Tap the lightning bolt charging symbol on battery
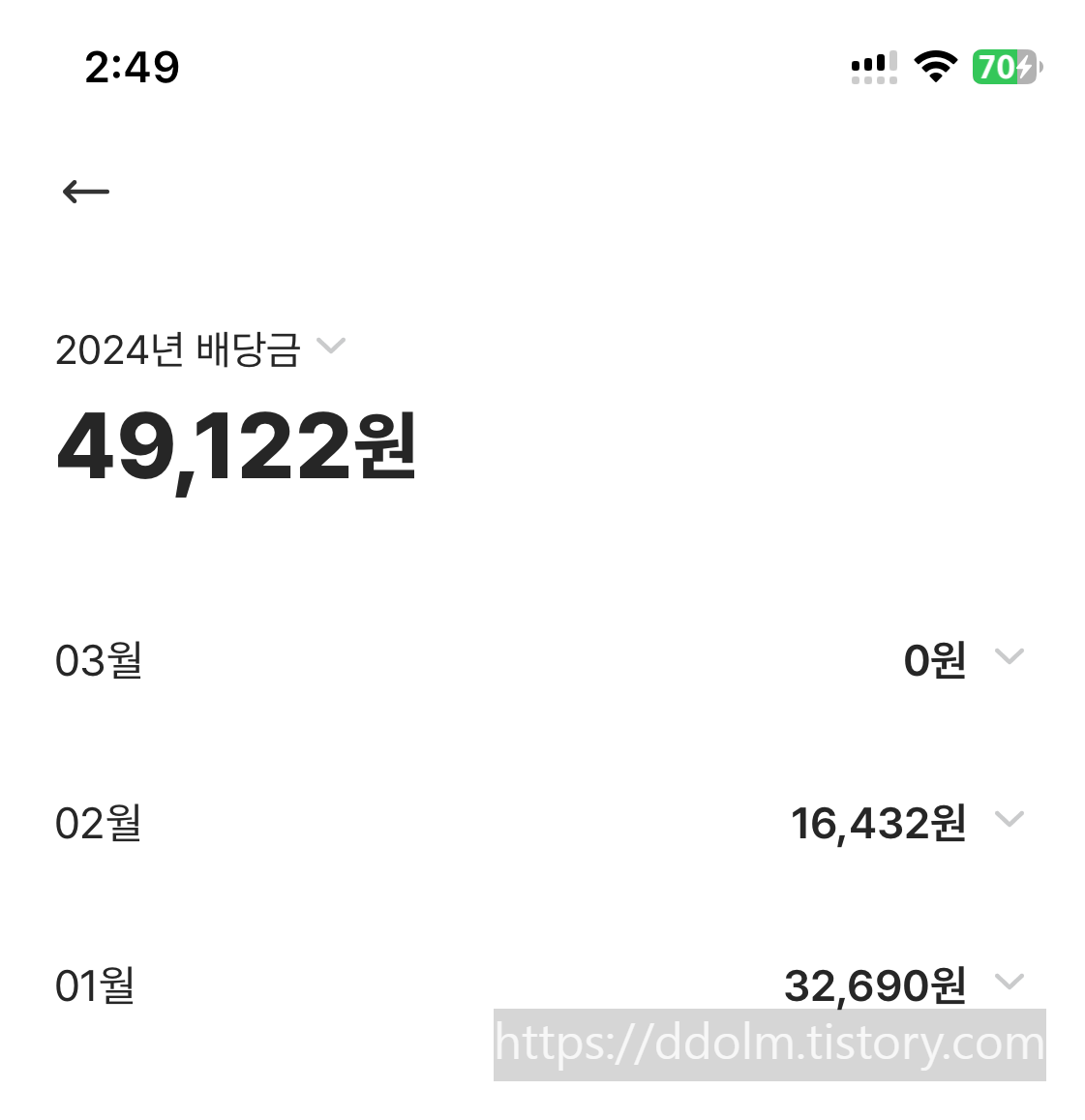 pos(1023,66)
